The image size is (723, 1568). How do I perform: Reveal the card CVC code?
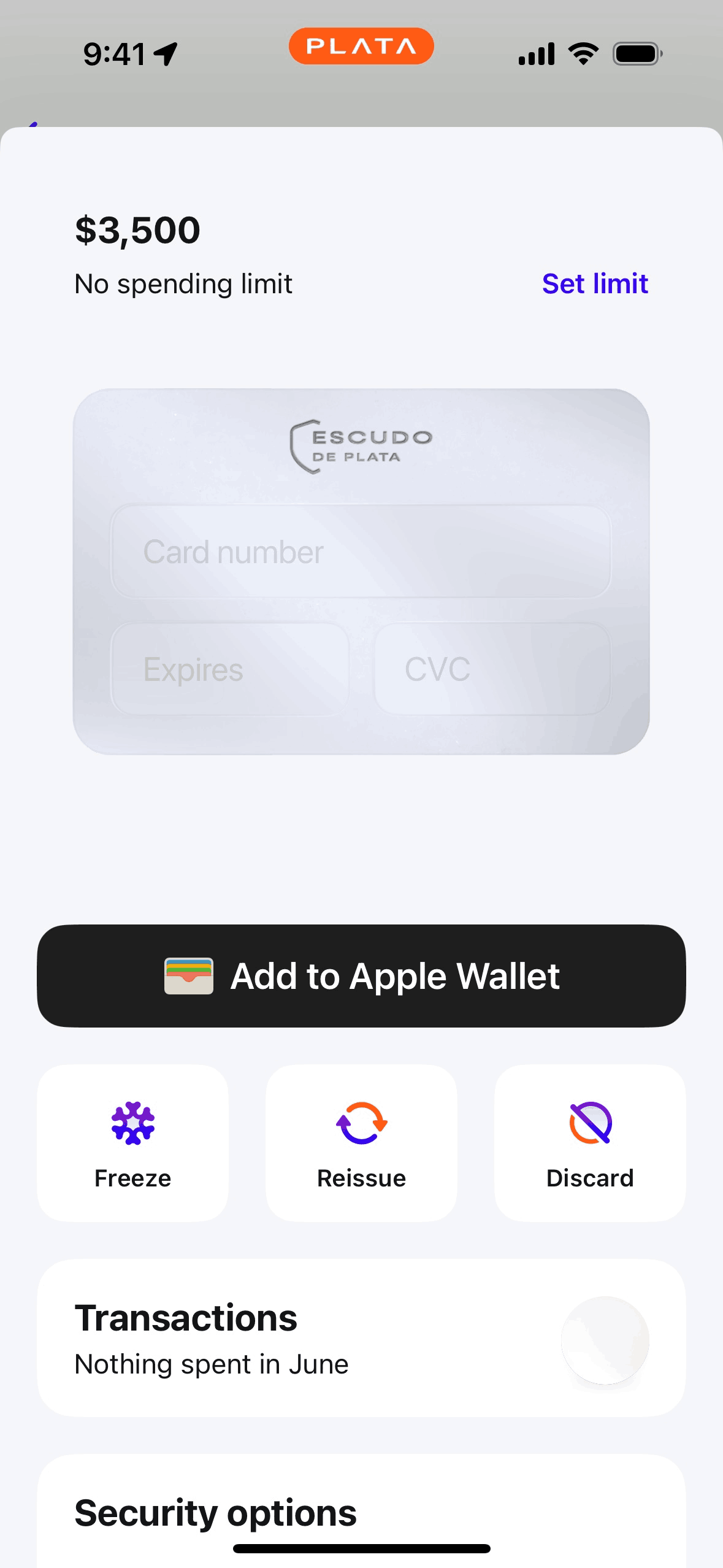(492, 669)
